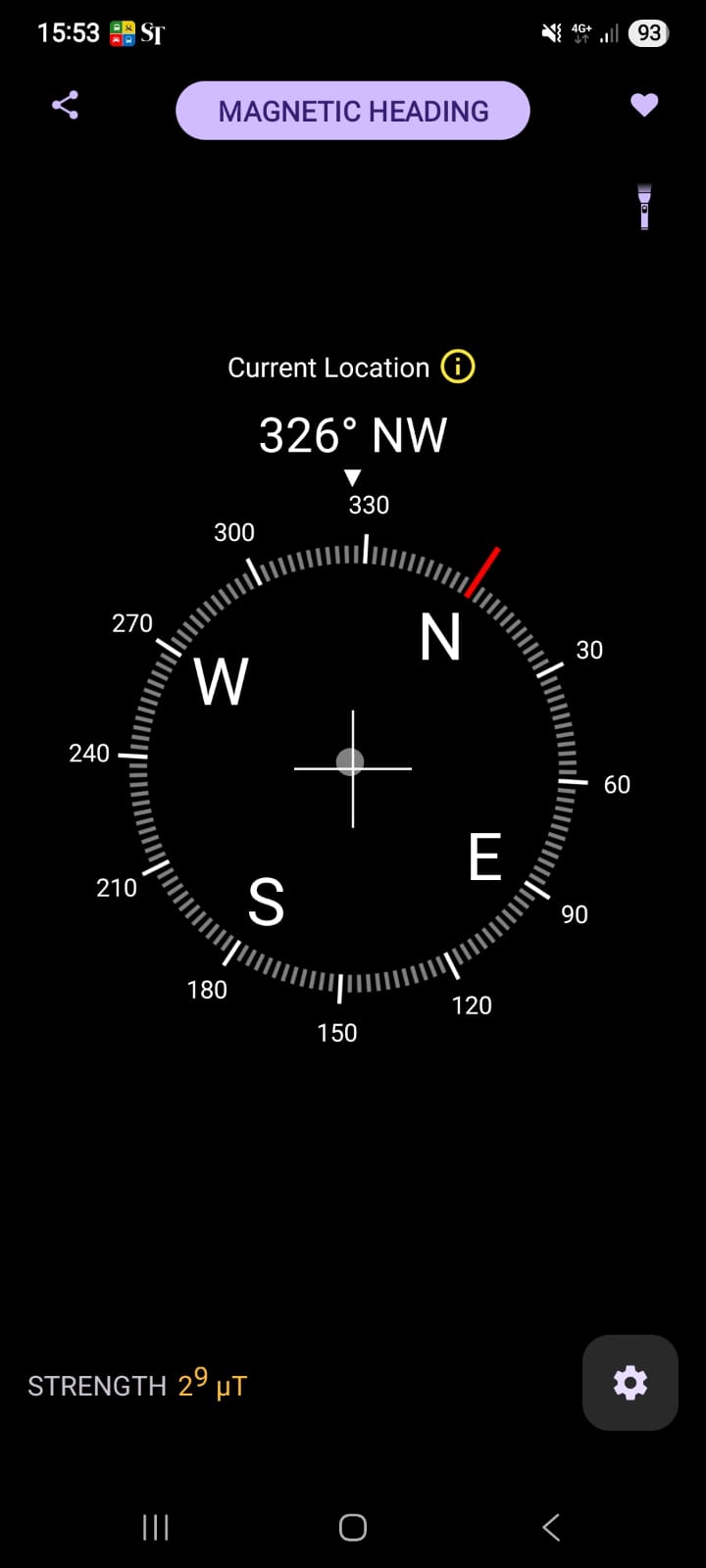Tap the Magnetic Heading button

tap(353, 111)
